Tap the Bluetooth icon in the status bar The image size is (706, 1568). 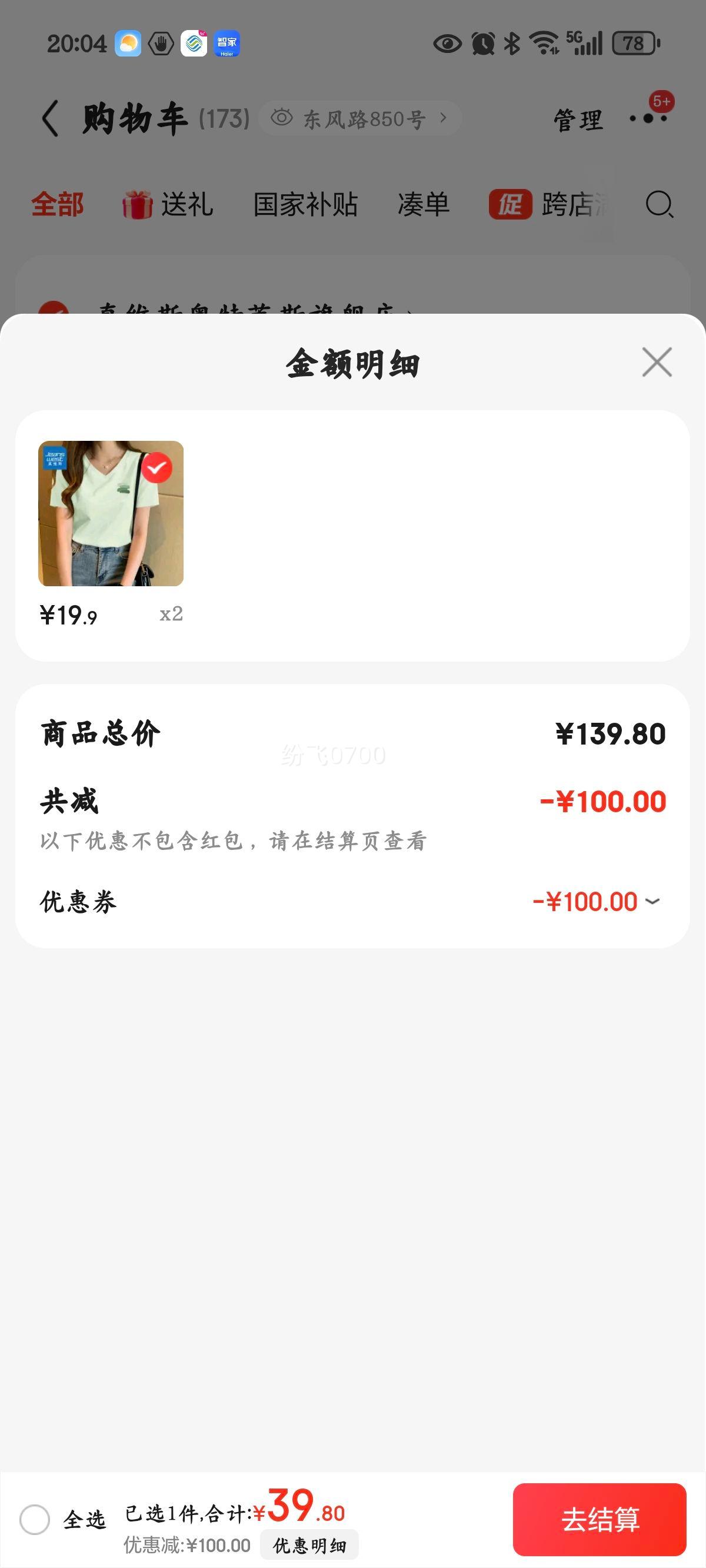point(510,42)
